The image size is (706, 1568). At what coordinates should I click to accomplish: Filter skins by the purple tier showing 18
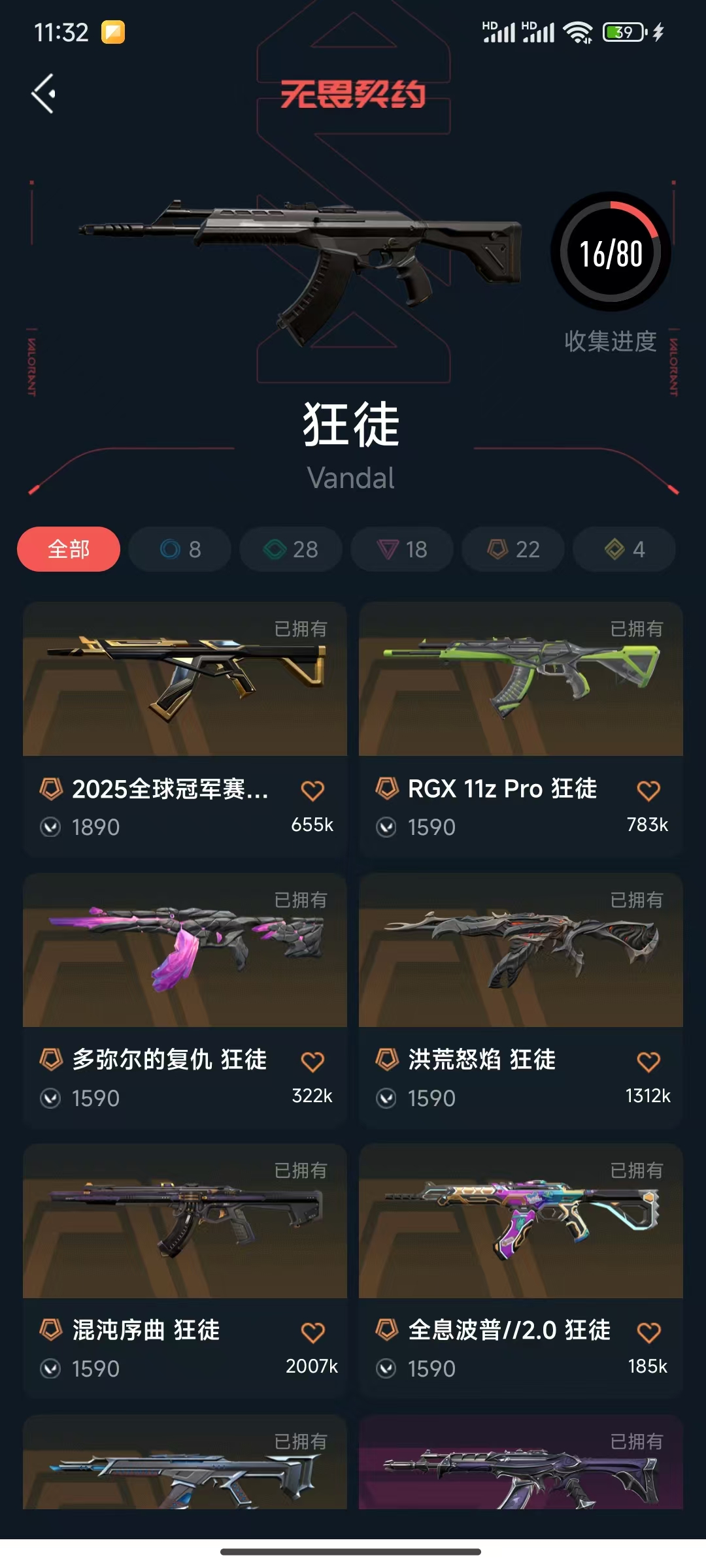(402, 549)
